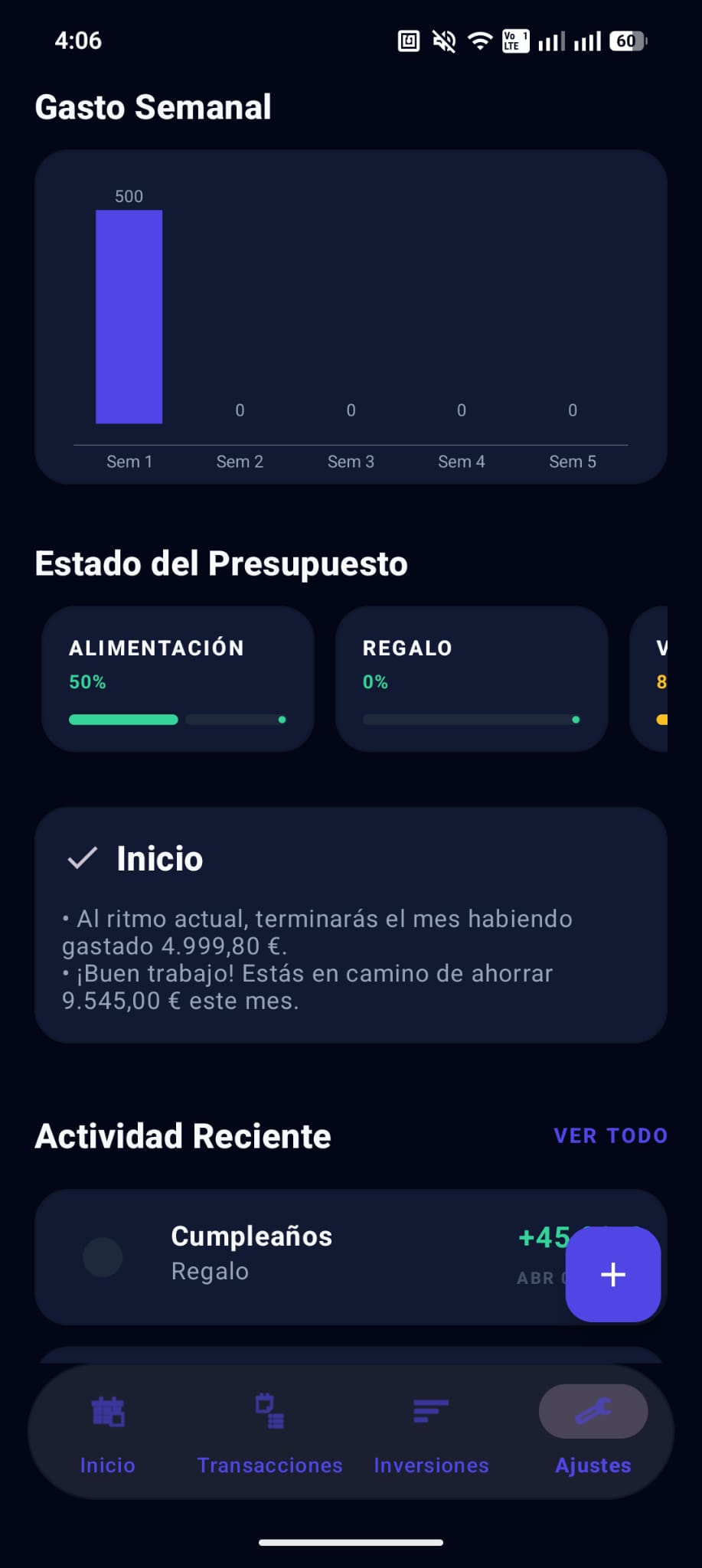
Task: Open the Cumpleaños transaction
Action: click(x=306, y=1256)
